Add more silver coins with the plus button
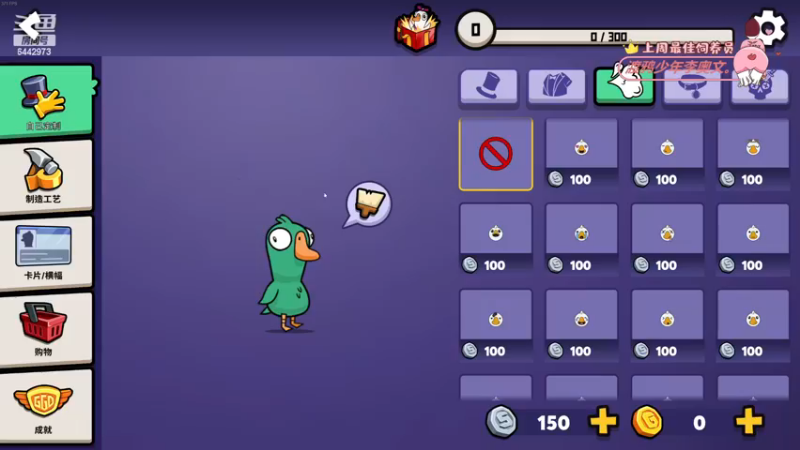This screenshot has height=450, width=800. coord(603,421)
